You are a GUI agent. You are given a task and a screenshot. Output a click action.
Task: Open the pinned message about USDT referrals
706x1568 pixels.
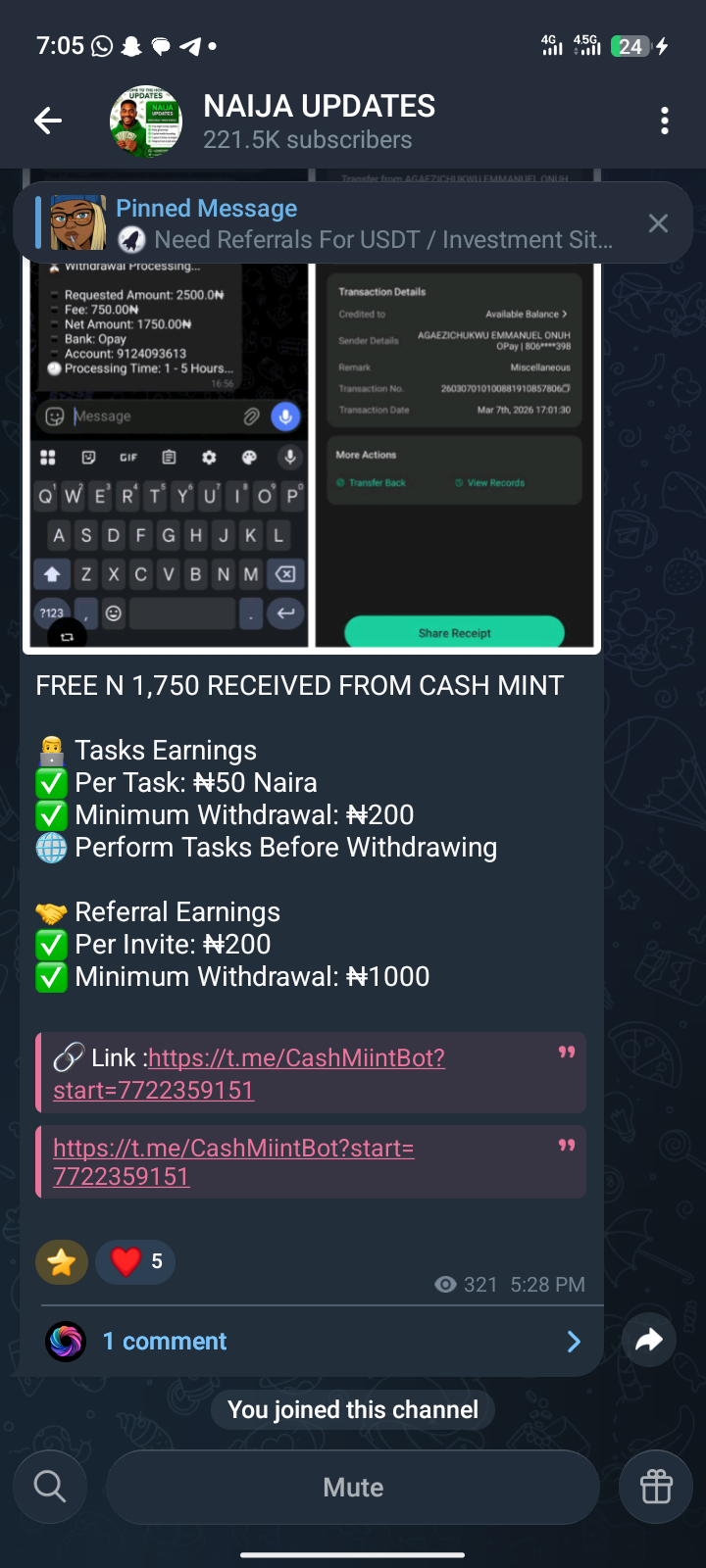coord(363,223)
